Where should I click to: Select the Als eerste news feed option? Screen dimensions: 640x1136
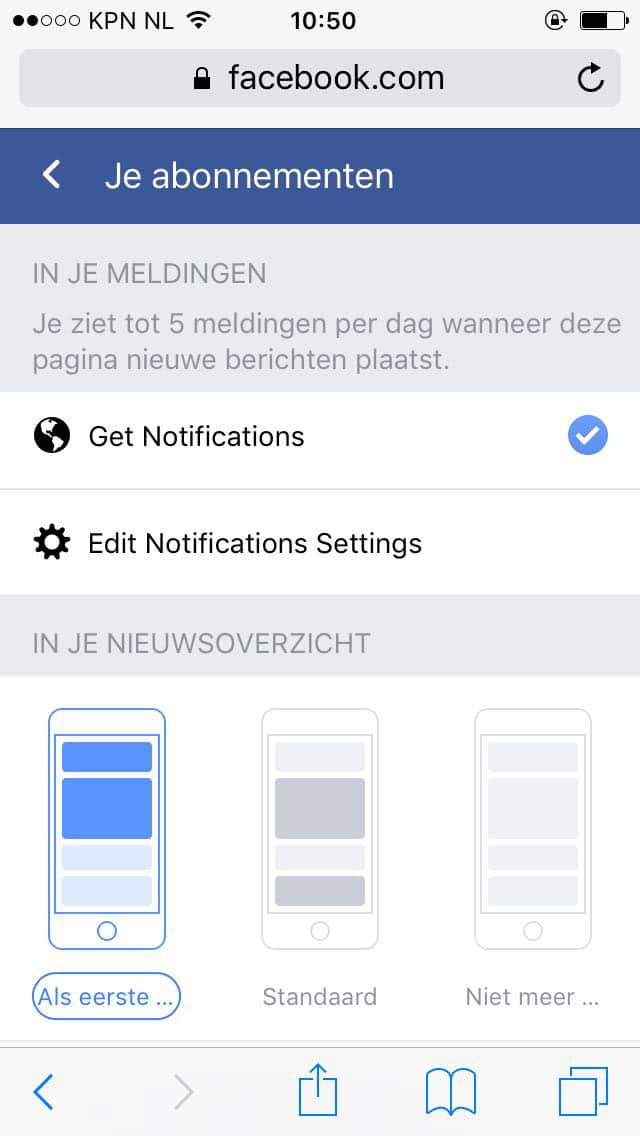[107, 830]
